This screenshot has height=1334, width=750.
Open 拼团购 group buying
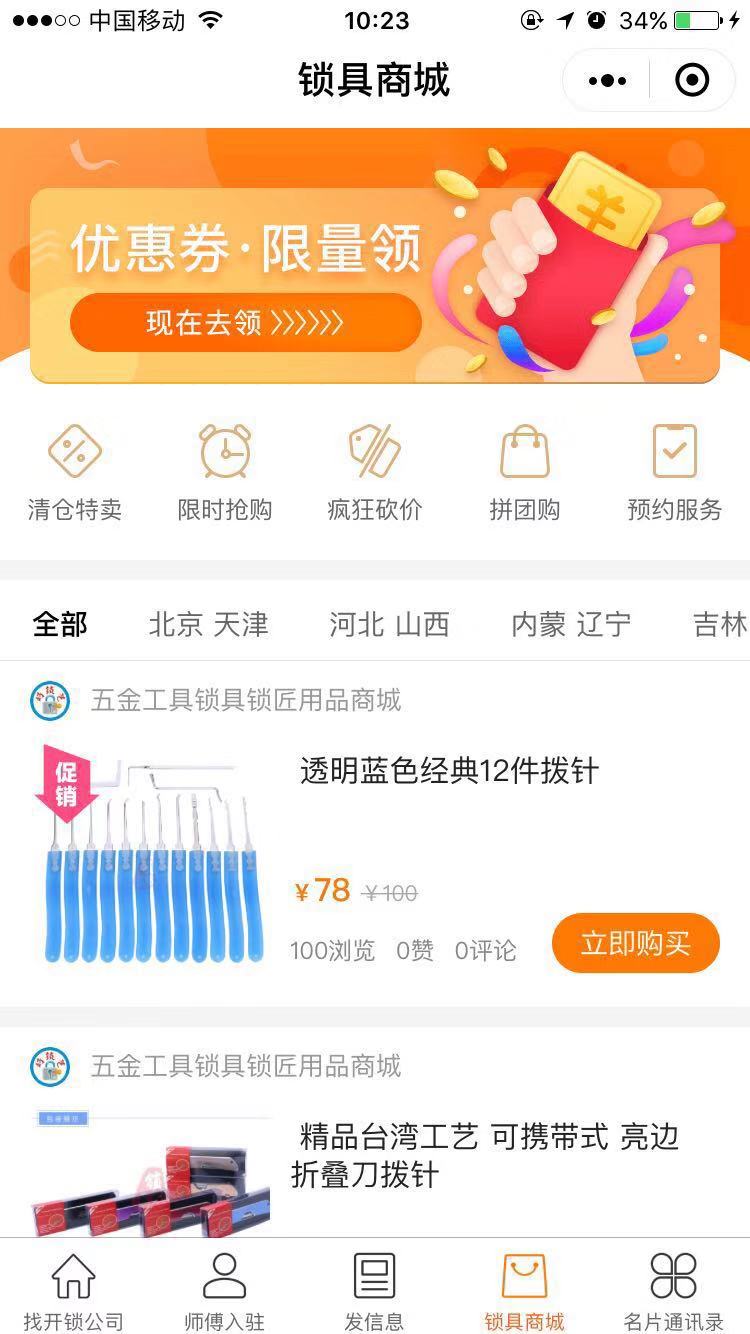(x=525, y=472)
